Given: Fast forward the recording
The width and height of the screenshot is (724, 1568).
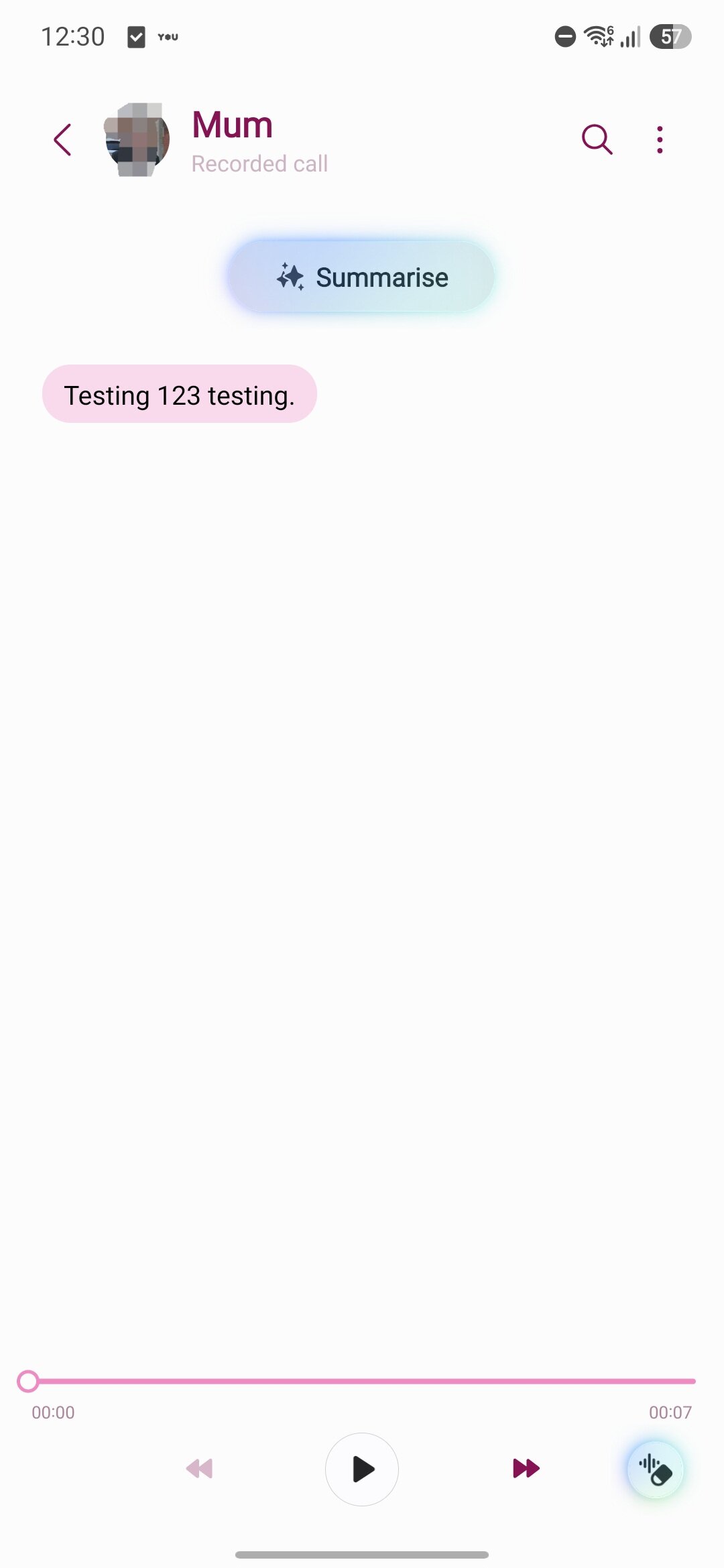Looking at the screenshot, I should pos(527,1469).
